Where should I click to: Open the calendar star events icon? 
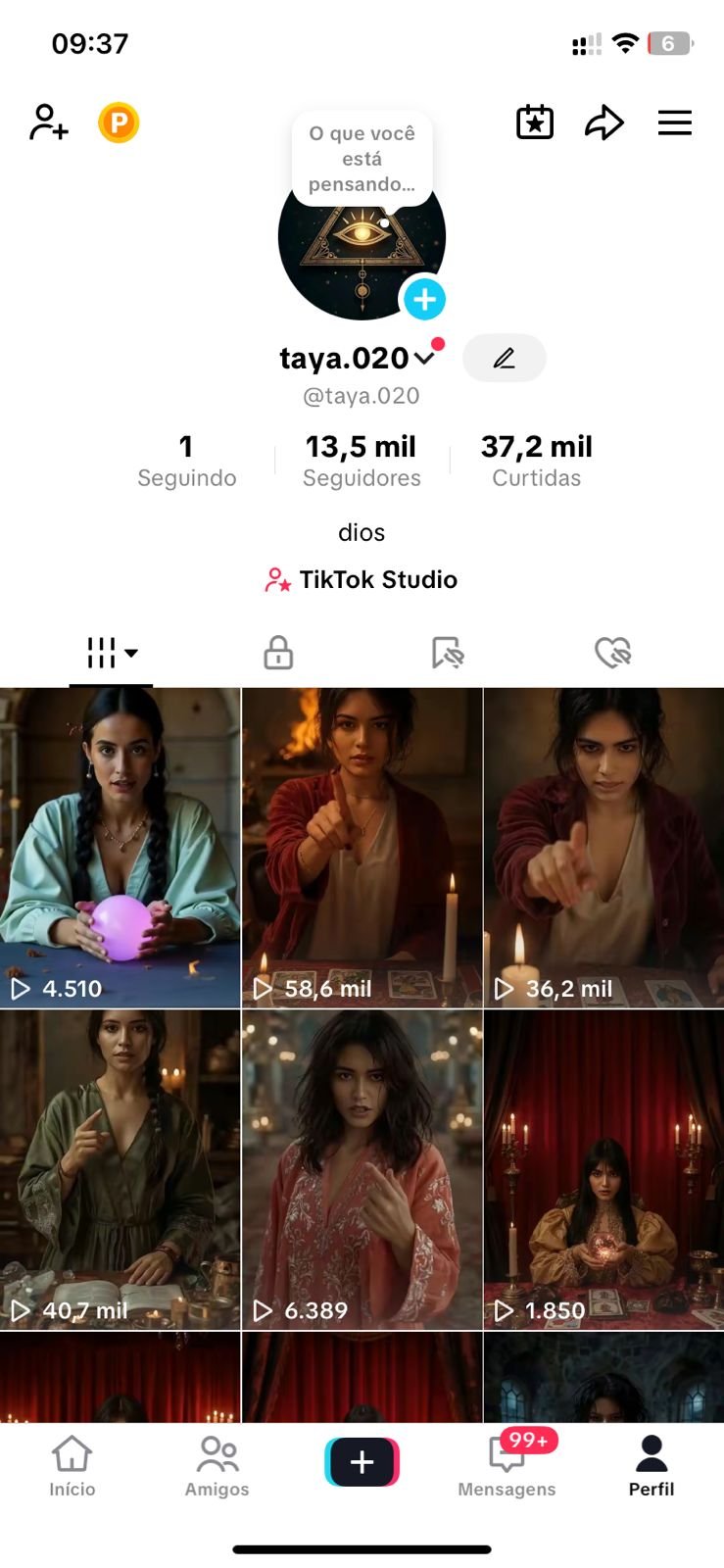(535, 123)
